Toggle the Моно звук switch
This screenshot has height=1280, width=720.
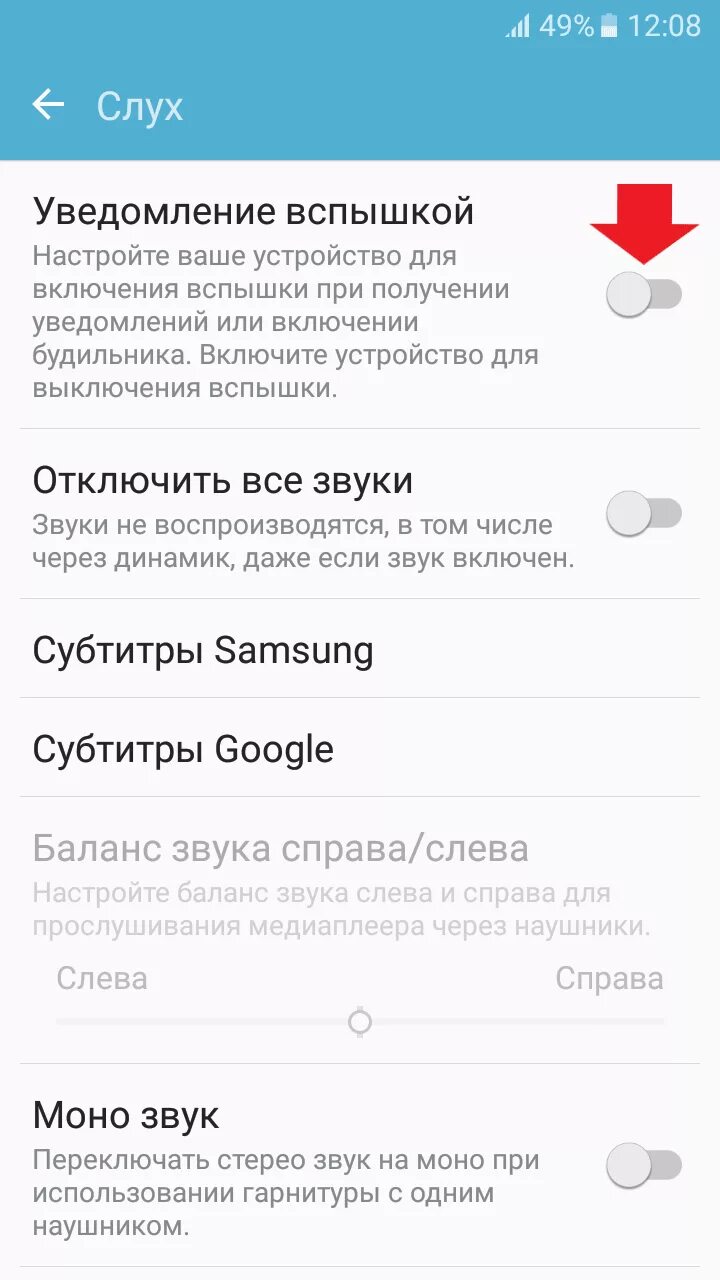coord(644,1166)
